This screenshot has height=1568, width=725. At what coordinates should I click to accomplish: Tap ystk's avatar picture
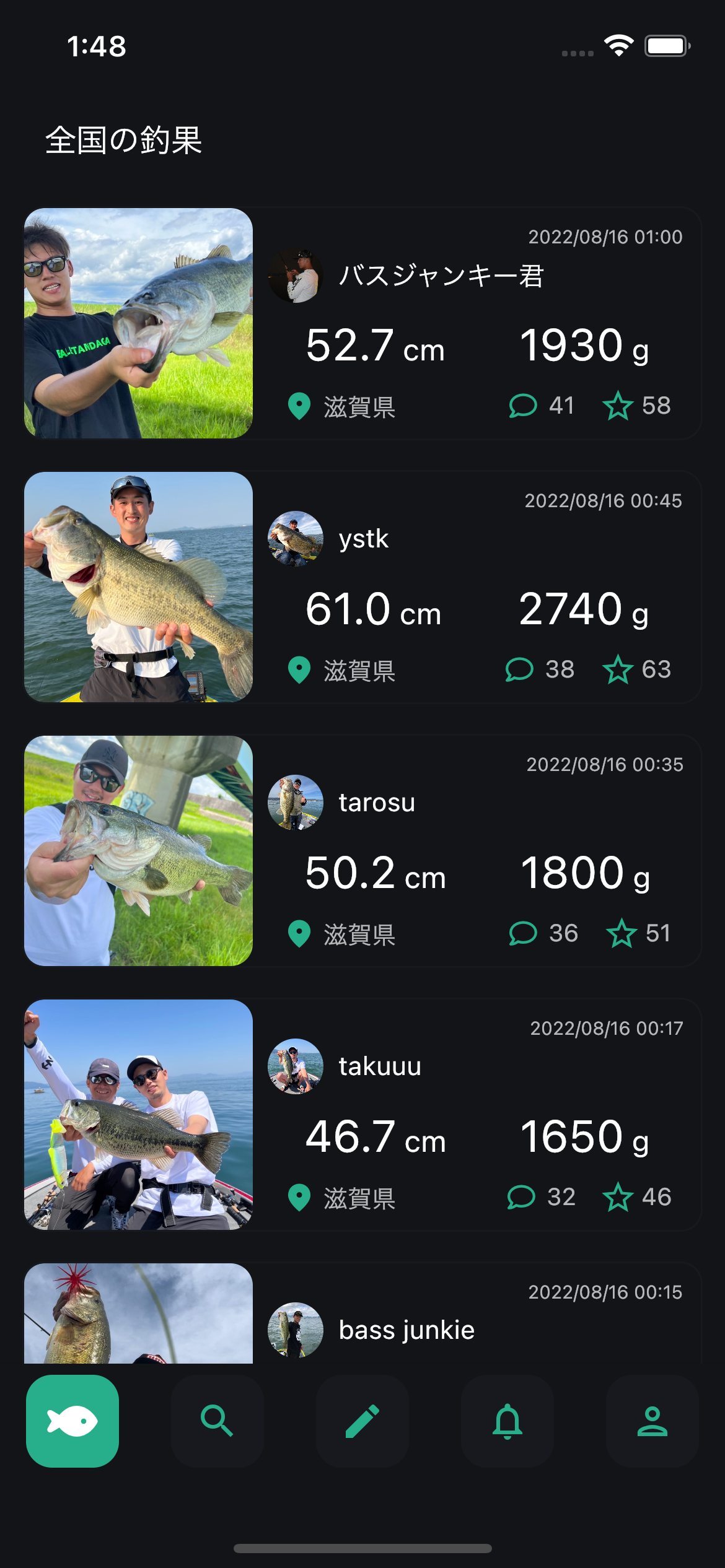click(x=296, y=538)
